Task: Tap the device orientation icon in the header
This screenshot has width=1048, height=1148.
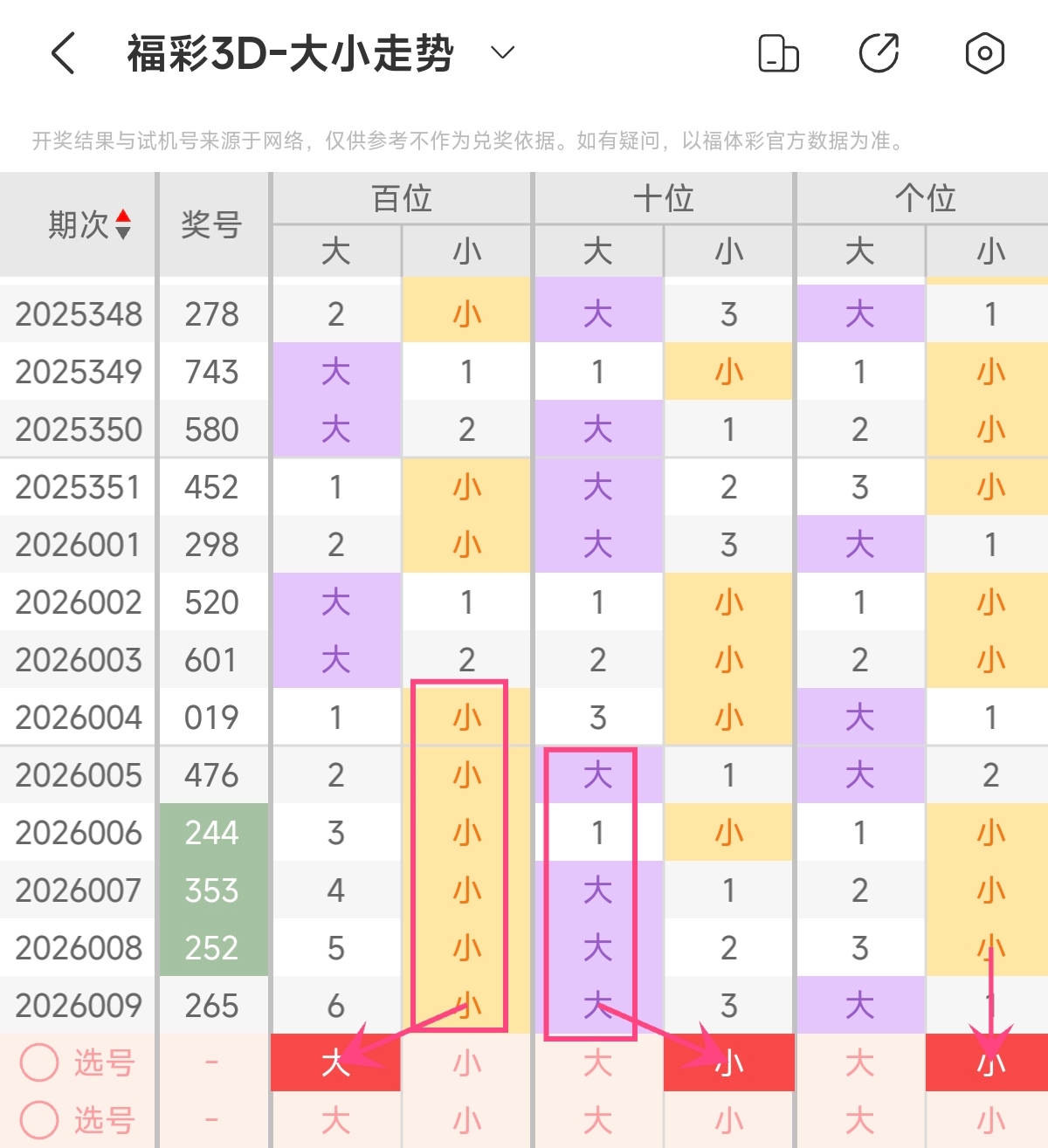Action: [x=777, y=54]
